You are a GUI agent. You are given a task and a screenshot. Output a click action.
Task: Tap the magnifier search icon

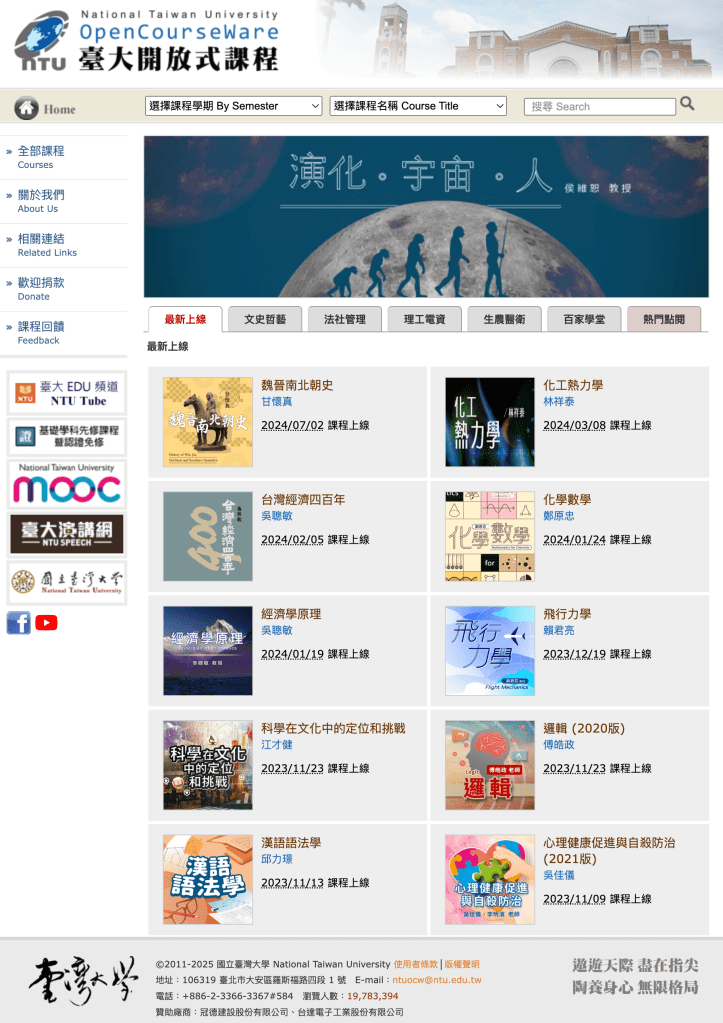(687, 103)
